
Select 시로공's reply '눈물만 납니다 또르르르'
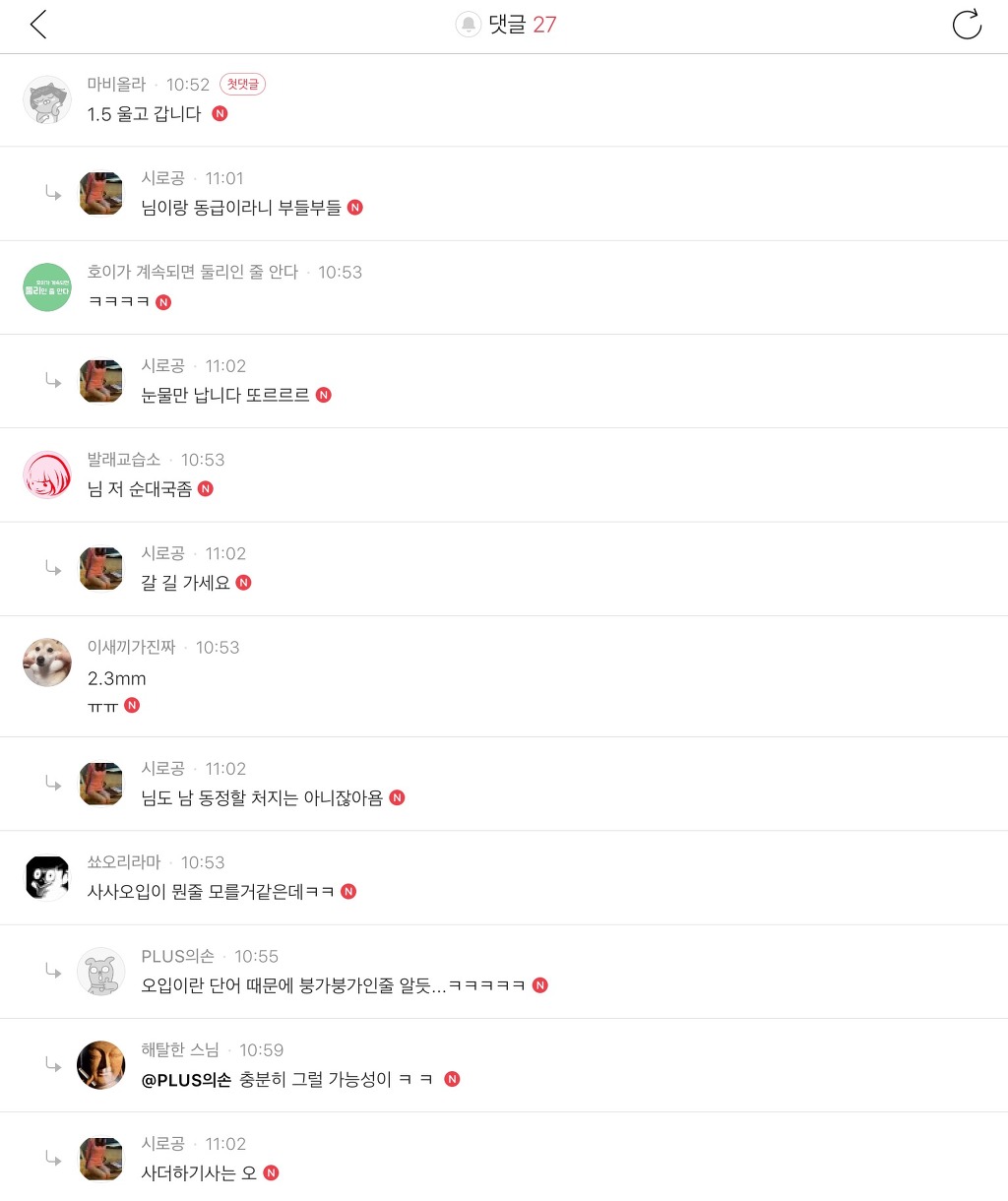(225, 396)
